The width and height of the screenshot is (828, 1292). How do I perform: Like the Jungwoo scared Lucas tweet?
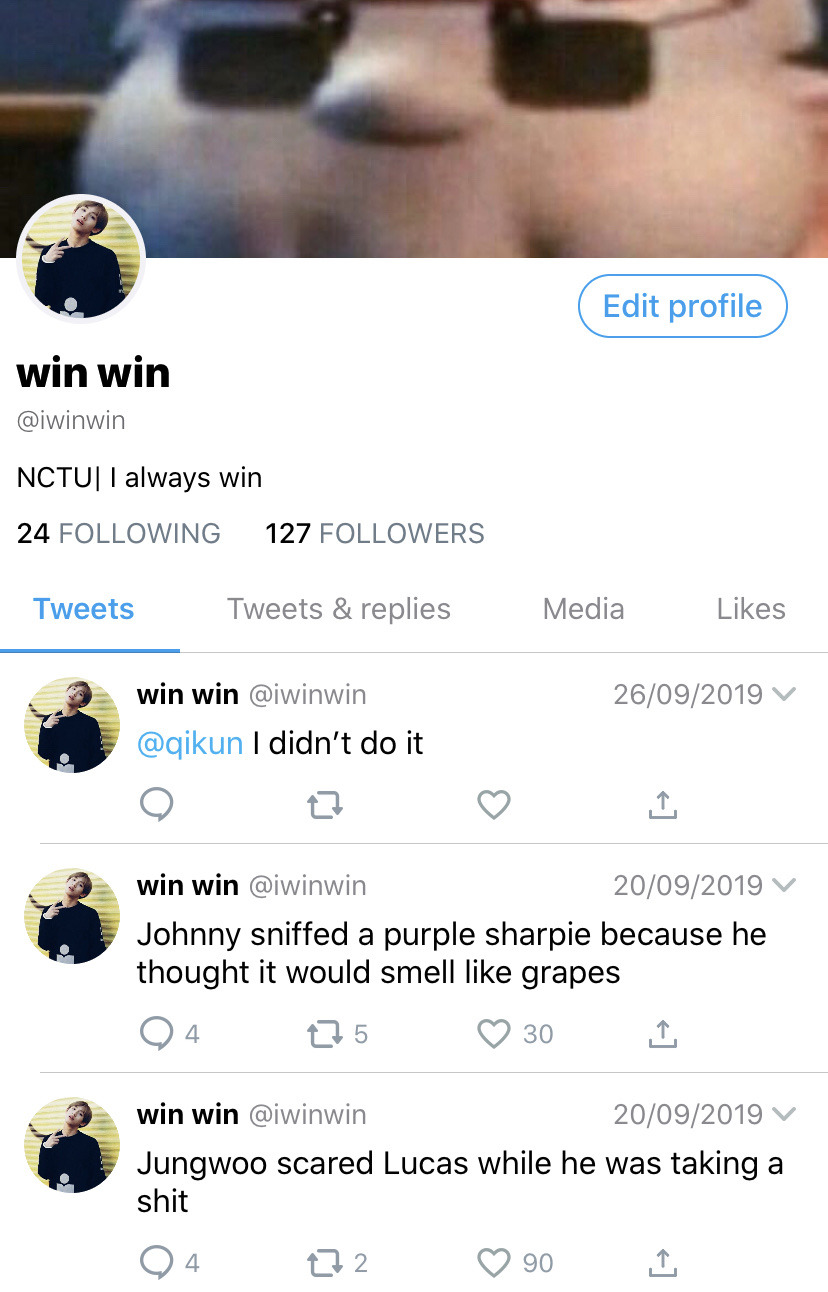[494, 1263]
